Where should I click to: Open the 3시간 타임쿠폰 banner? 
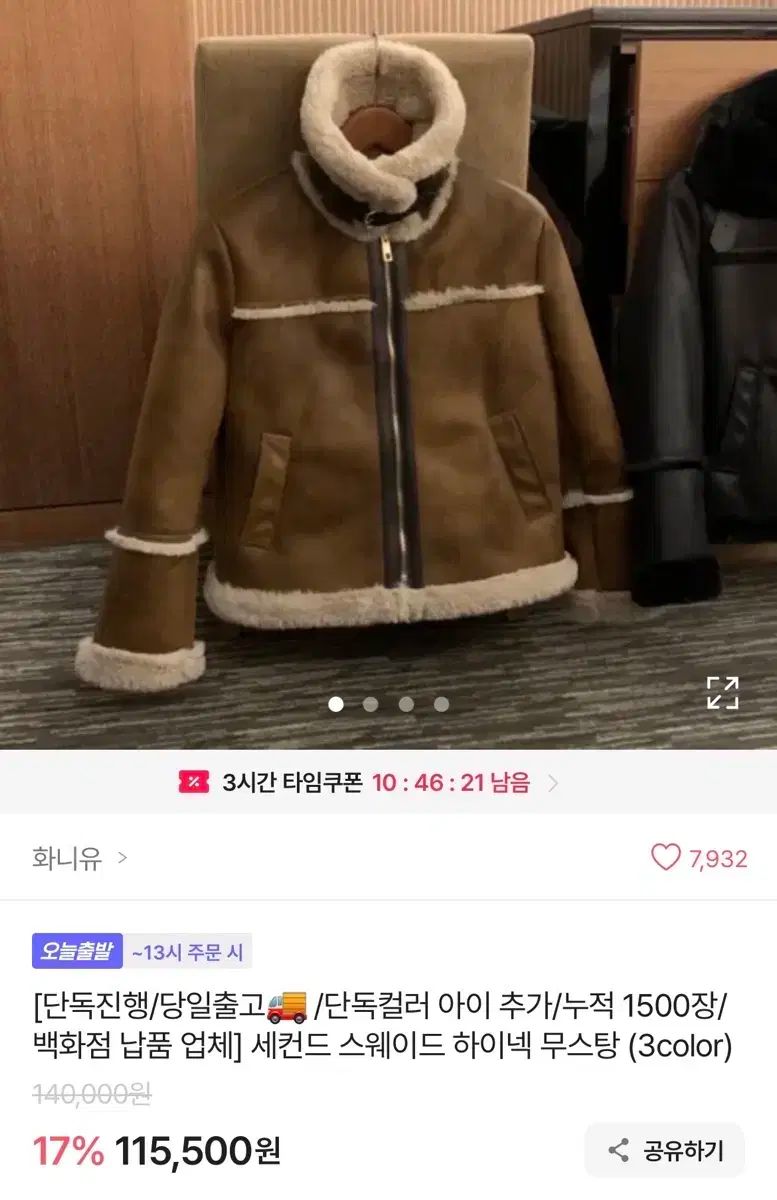(x=370, y=782)
